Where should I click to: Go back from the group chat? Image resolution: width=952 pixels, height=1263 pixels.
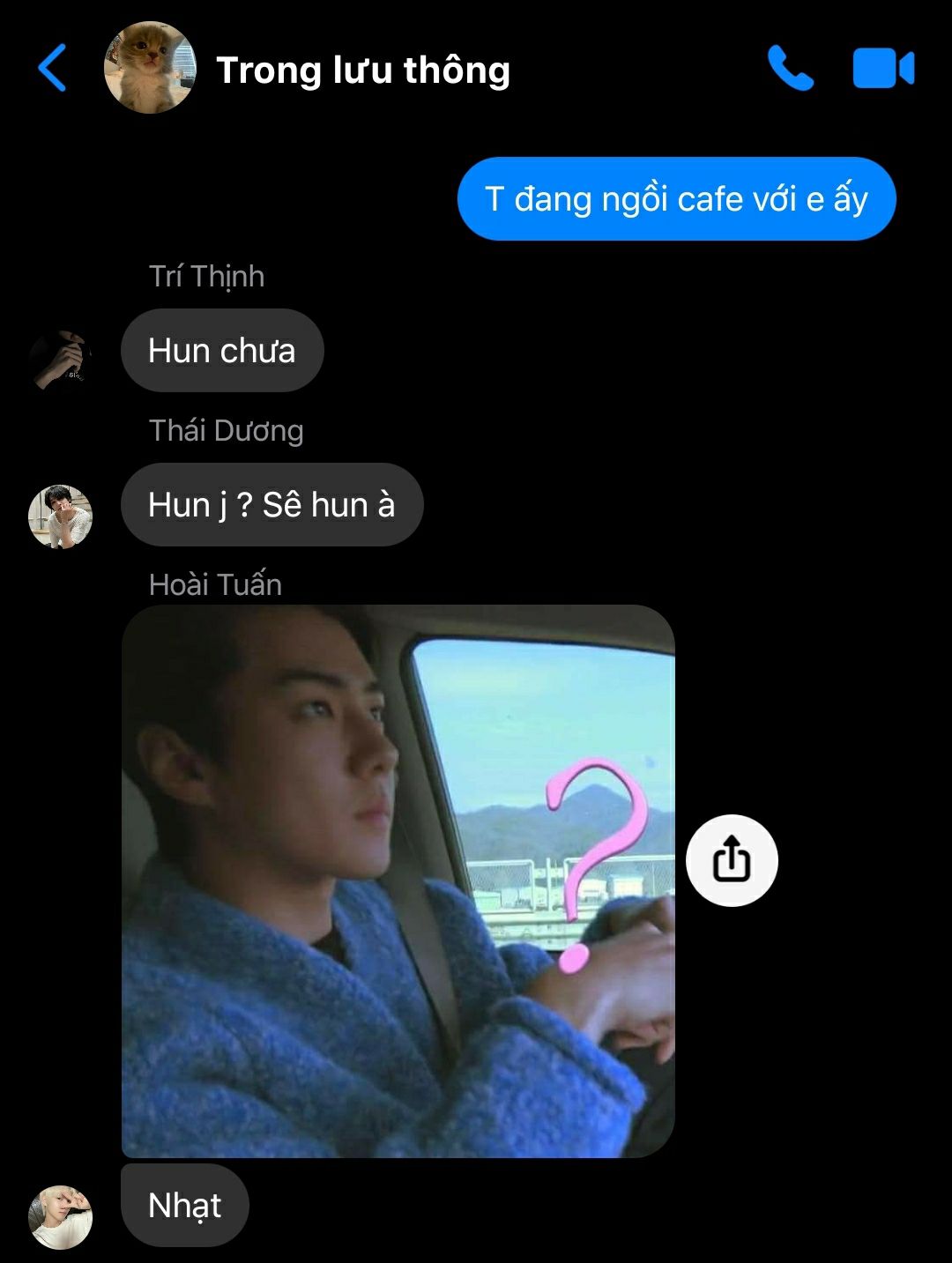(53, 69)
